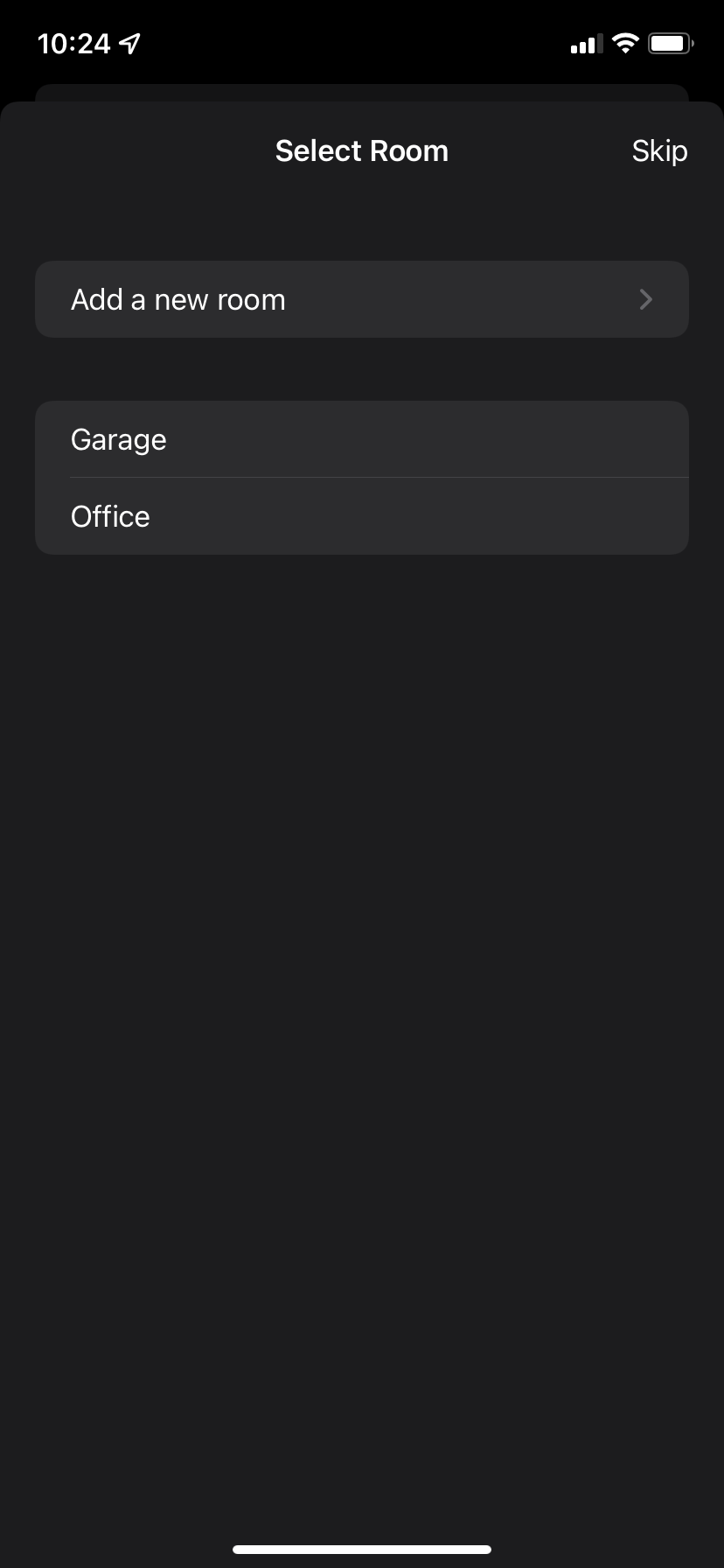The image size is (724, 1568).
Task: Tap the clock showing 10:24
Action: (x=74, y=42)
